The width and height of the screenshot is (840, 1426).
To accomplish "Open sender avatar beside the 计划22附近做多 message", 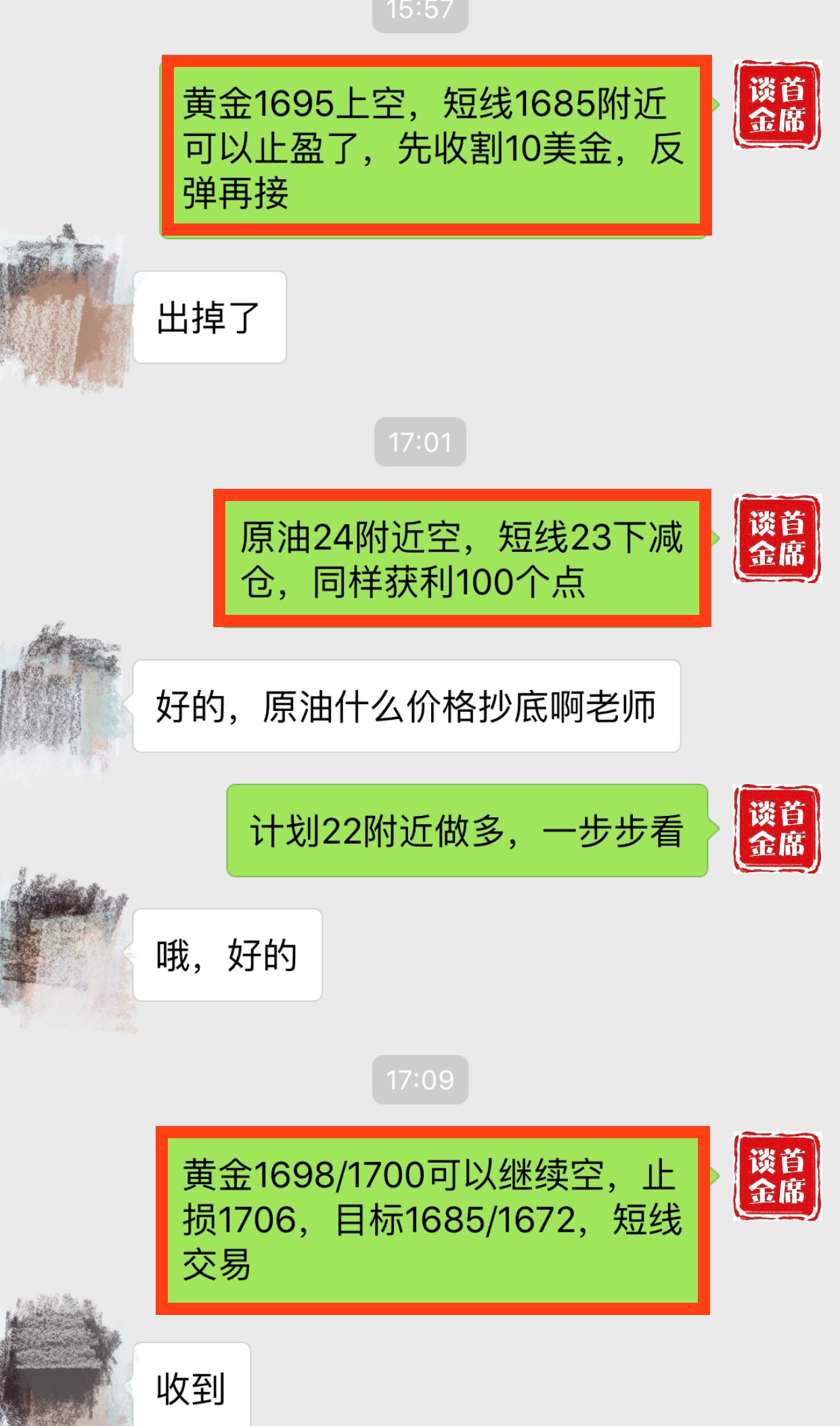I will (x=776, y=829).
